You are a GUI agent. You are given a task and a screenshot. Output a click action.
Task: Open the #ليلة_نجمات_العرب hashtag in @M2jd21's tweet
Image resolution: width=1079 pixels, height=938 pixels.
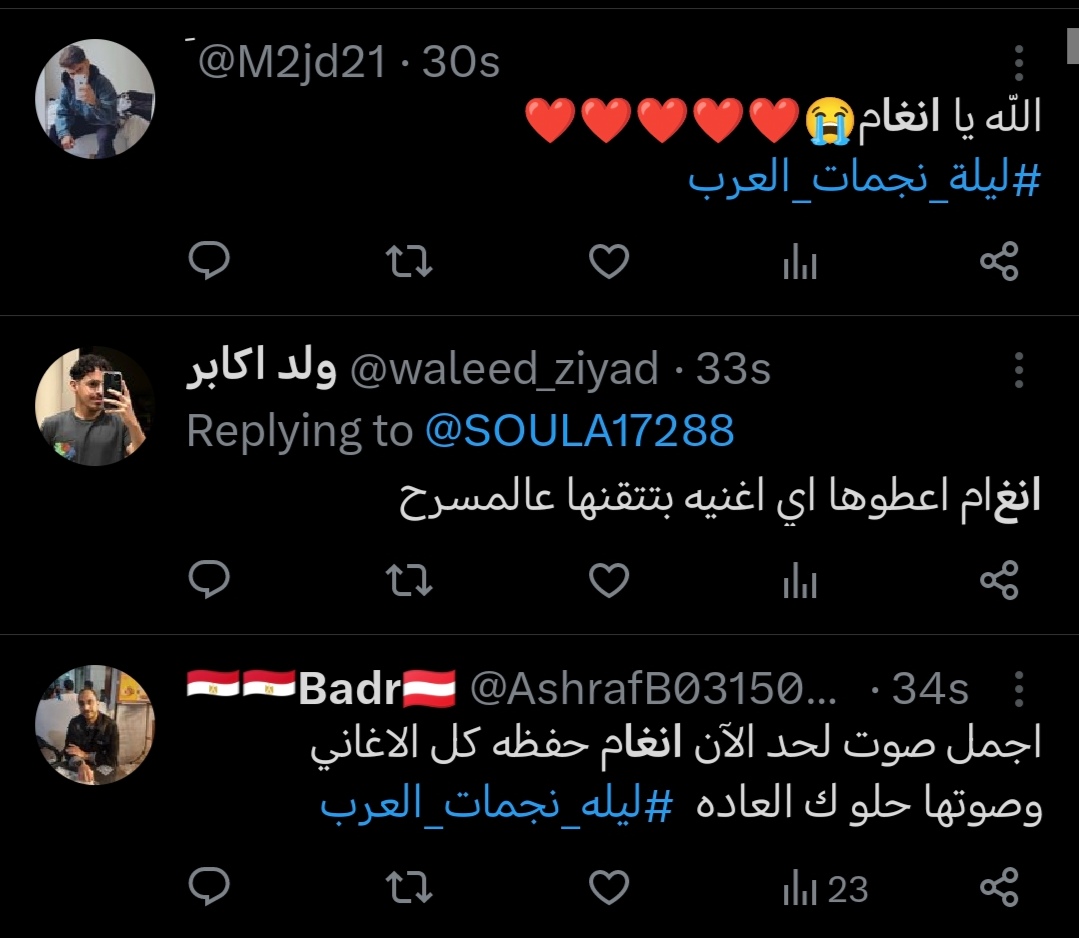coord(864,179)
